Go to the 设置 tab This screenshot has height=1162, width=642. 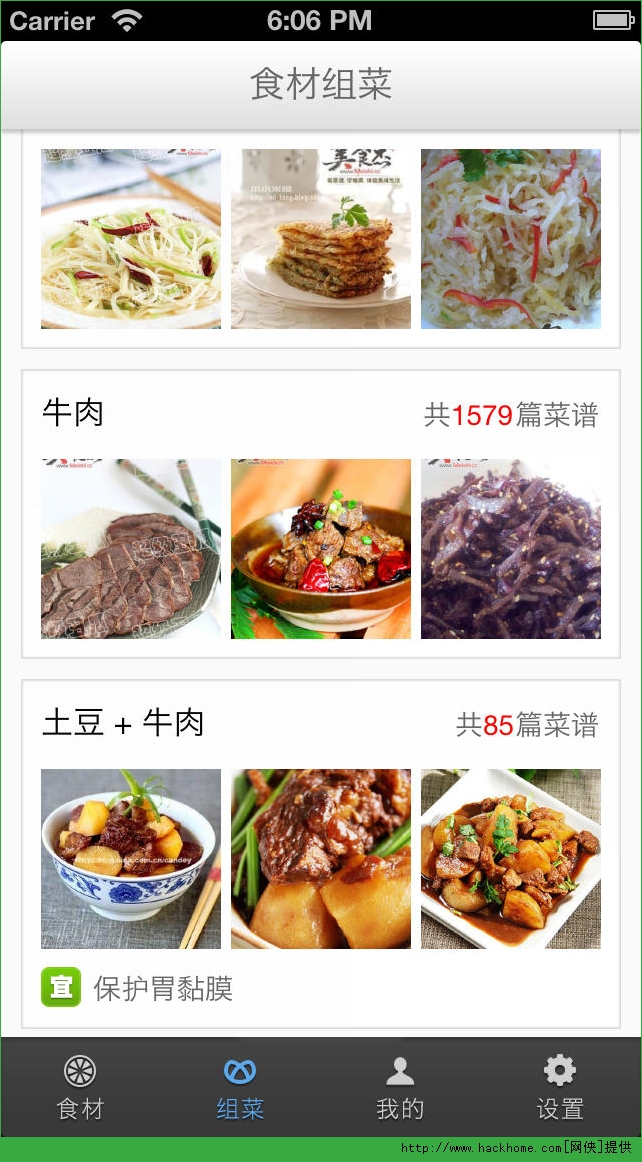pyautogui.click(x=560, y=1087)
